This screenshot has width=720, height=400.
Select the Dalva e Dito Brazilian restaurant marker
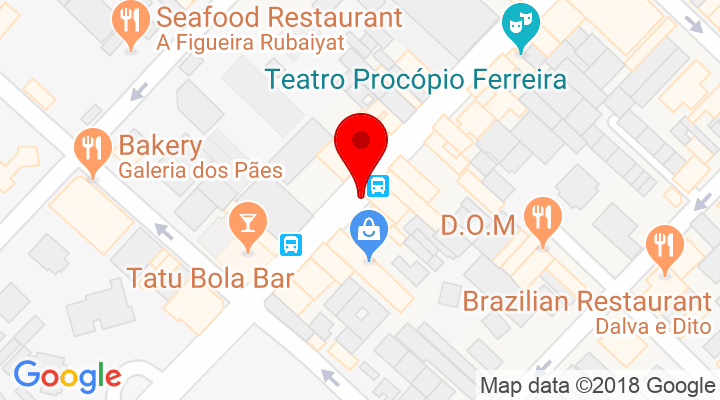point(664,247)
